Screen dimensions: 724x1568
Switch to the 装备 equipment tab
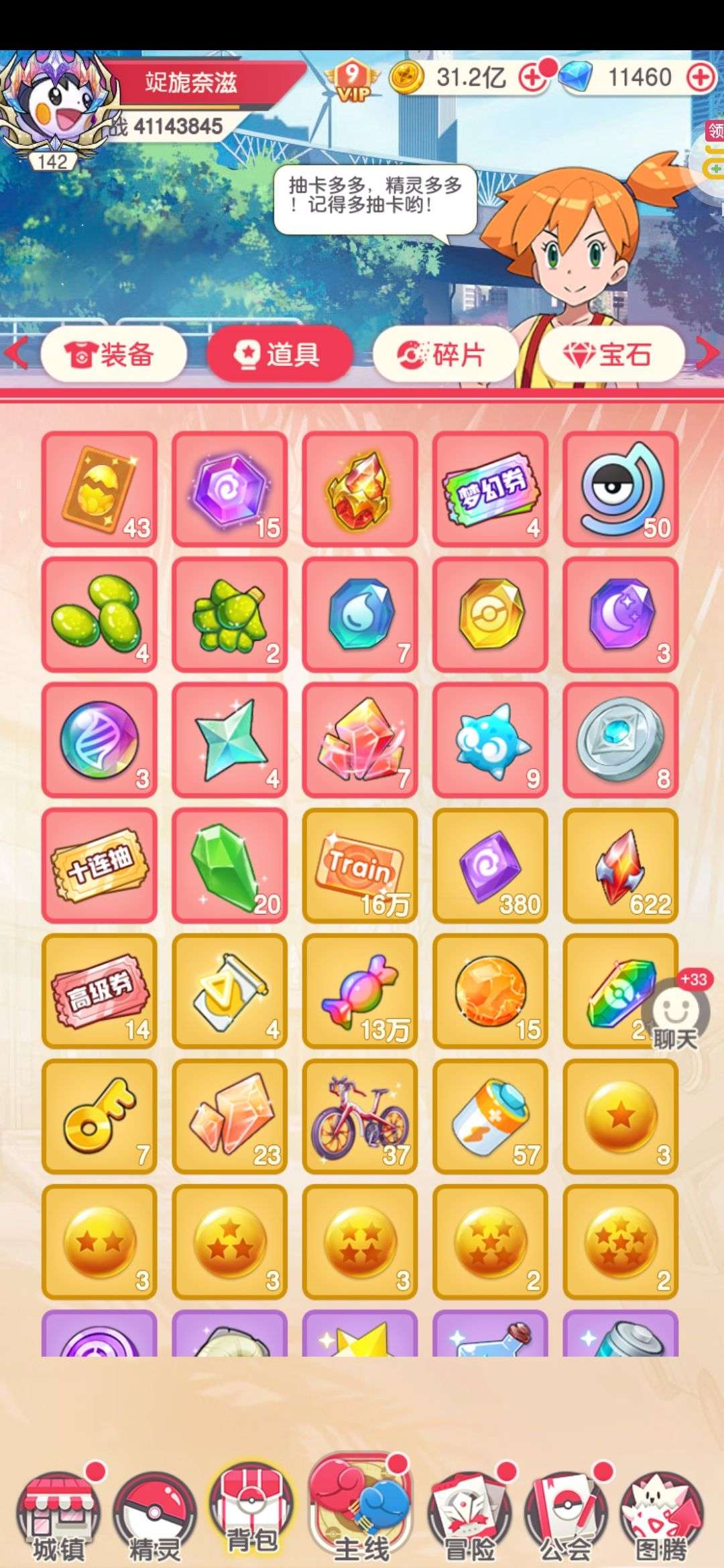click(113, 354)
